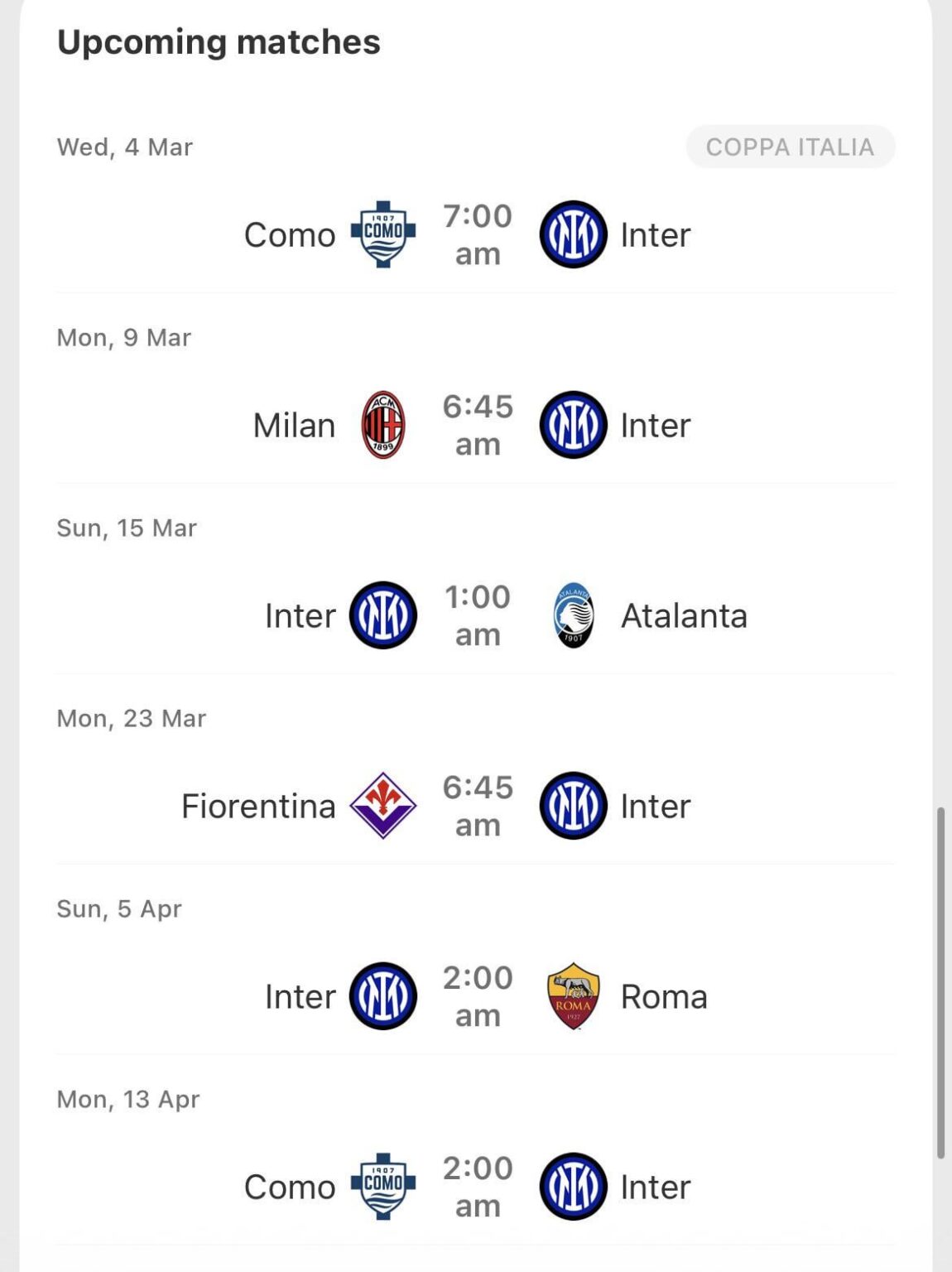Open the Inter vs Atalanta match
952x1272 pixels.
tap(476, 615)
